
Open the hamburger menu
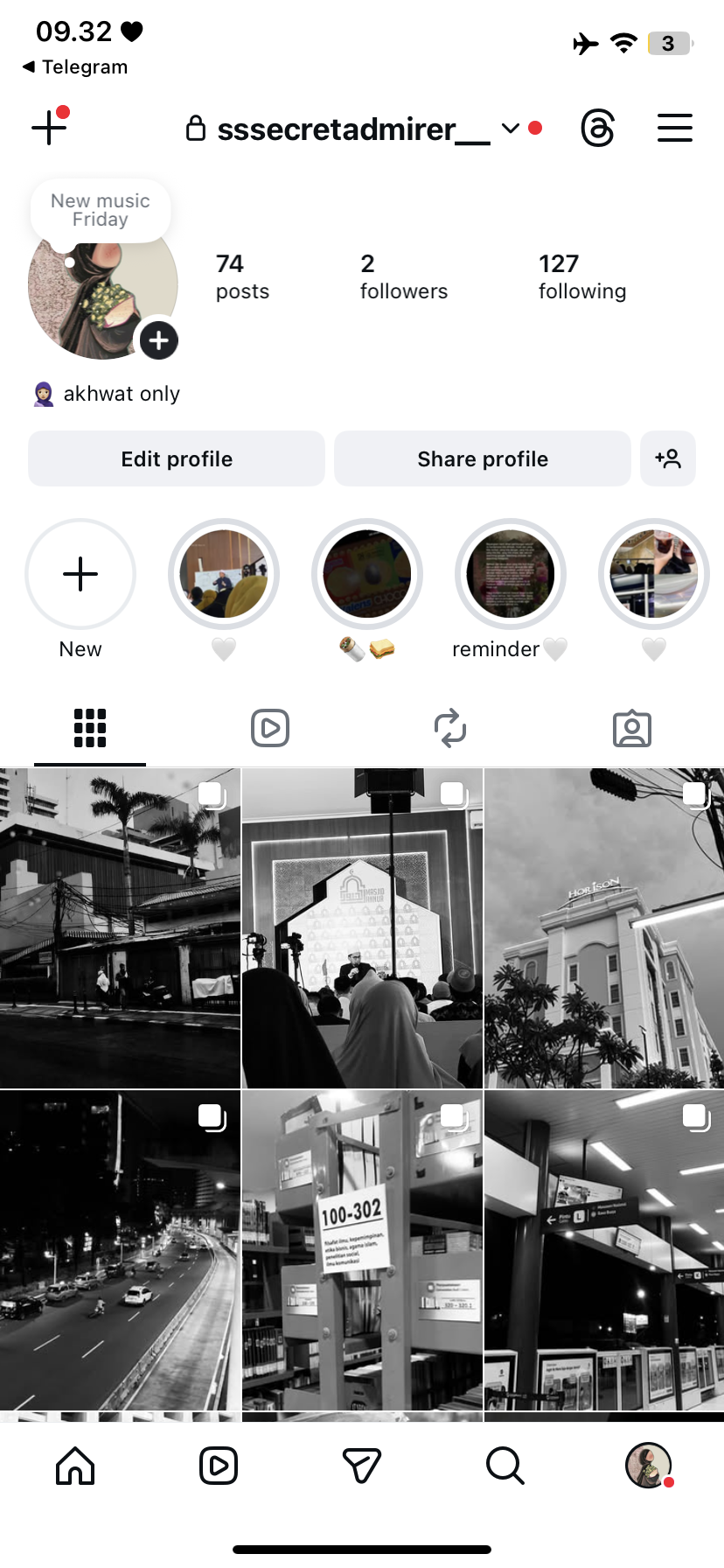click(674, 129)
